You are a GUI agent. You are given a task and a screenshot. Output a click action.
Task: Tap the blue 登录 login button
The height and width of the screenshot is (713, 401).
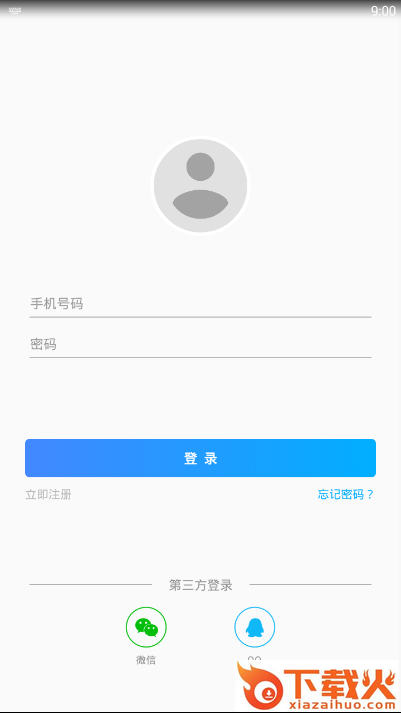[200, 458]
